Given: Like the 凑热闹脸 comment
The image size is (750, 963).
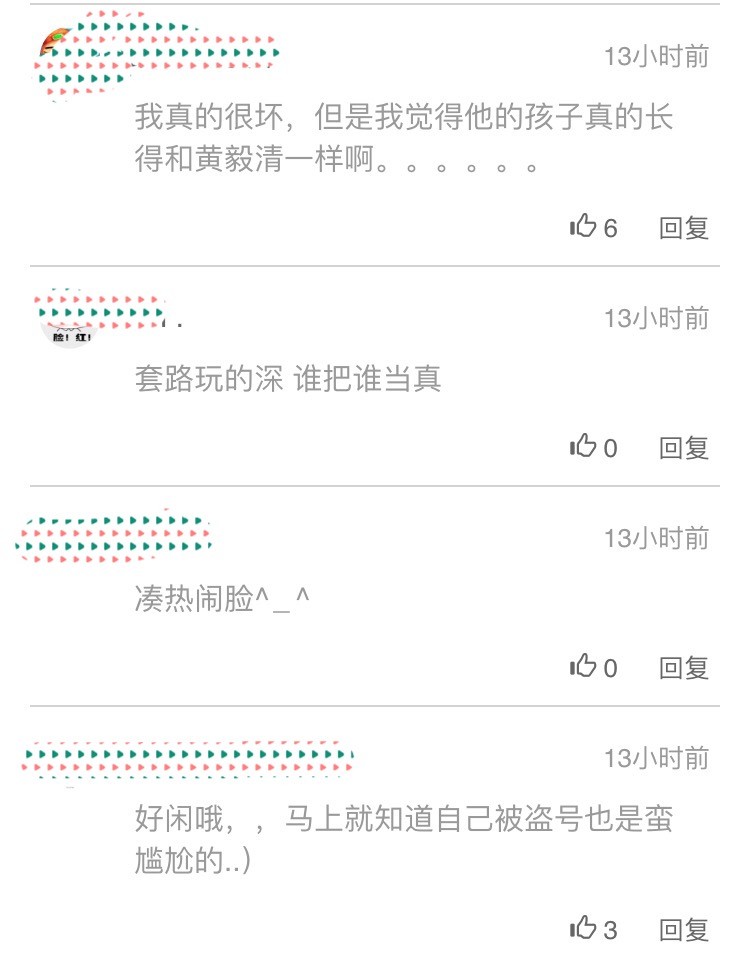Looking at the screenshot, I should [x=584, y=667].
